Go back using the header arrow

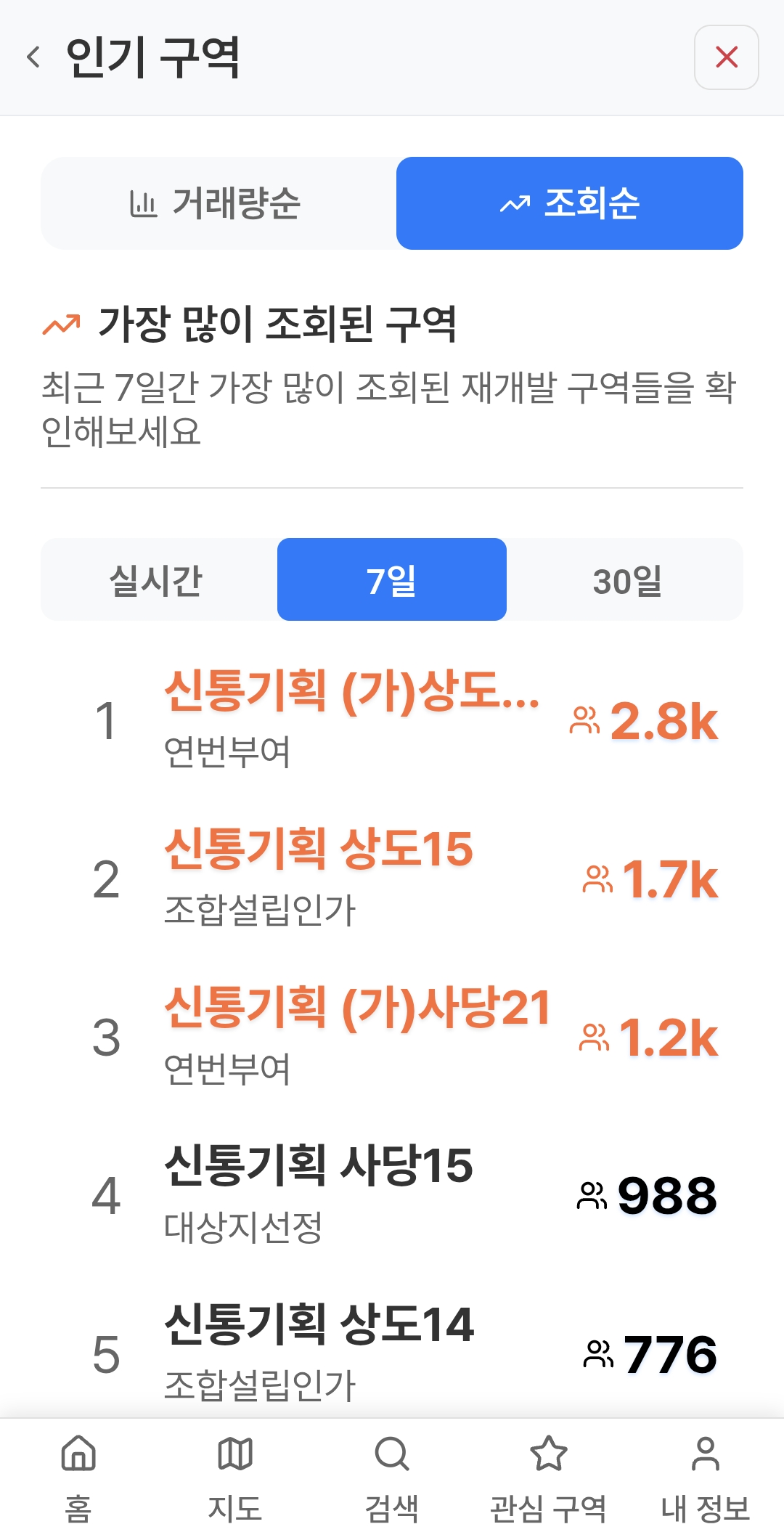[x=33, y=57]
